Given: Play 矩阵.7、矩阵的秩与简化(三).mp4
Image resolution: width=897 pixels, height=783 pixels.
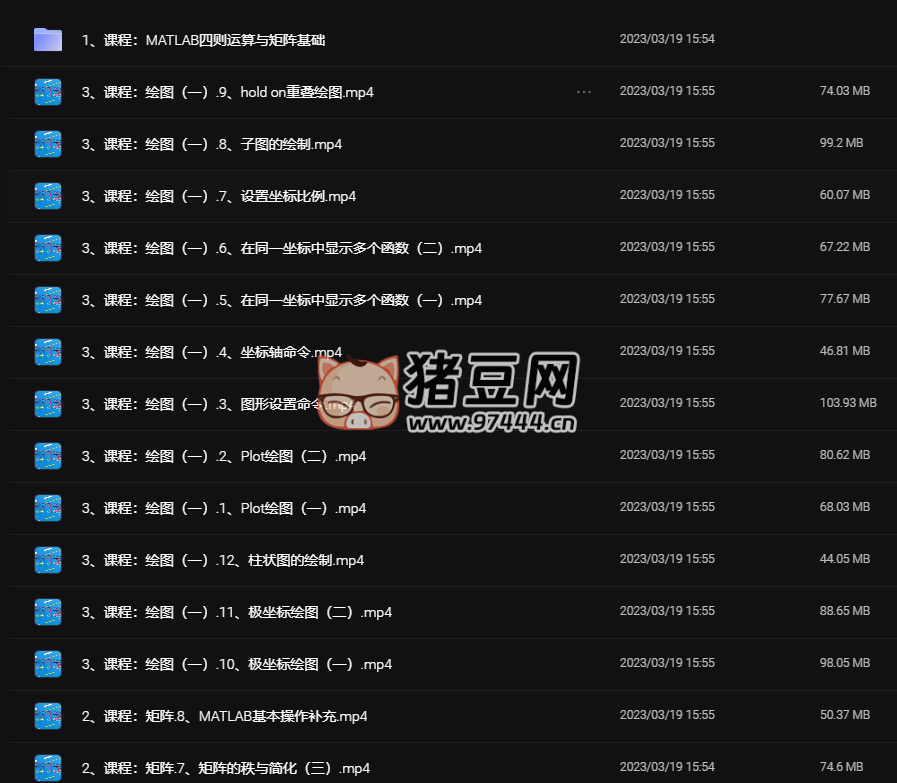Looking at the screenshot, I should (x=226, y=768).
